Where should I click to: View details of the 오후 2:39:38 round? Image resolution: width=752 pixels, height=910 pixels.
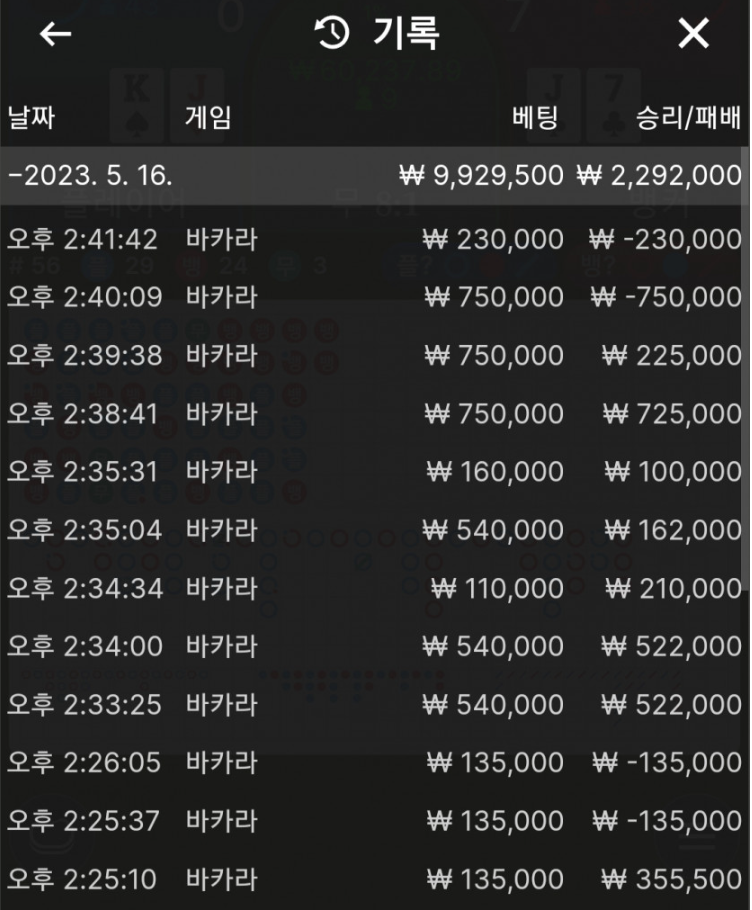(374, 355)
